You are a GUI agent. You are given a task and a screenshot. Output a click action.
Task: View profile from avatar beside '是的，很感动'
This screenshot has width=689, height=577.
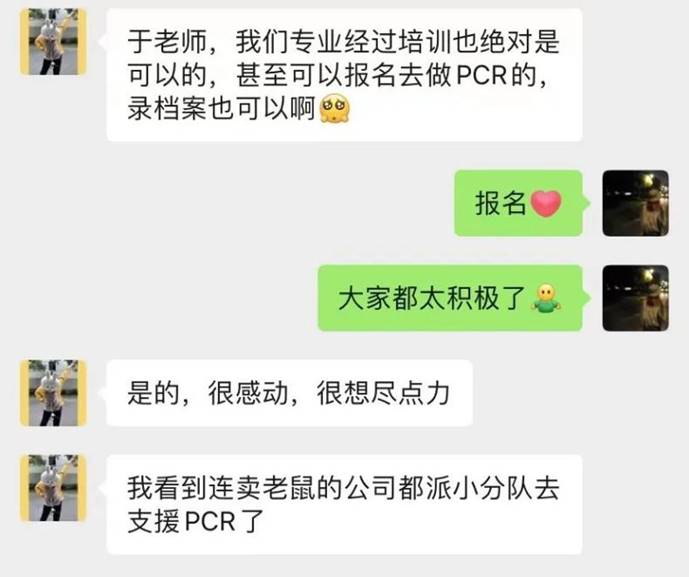53,393
